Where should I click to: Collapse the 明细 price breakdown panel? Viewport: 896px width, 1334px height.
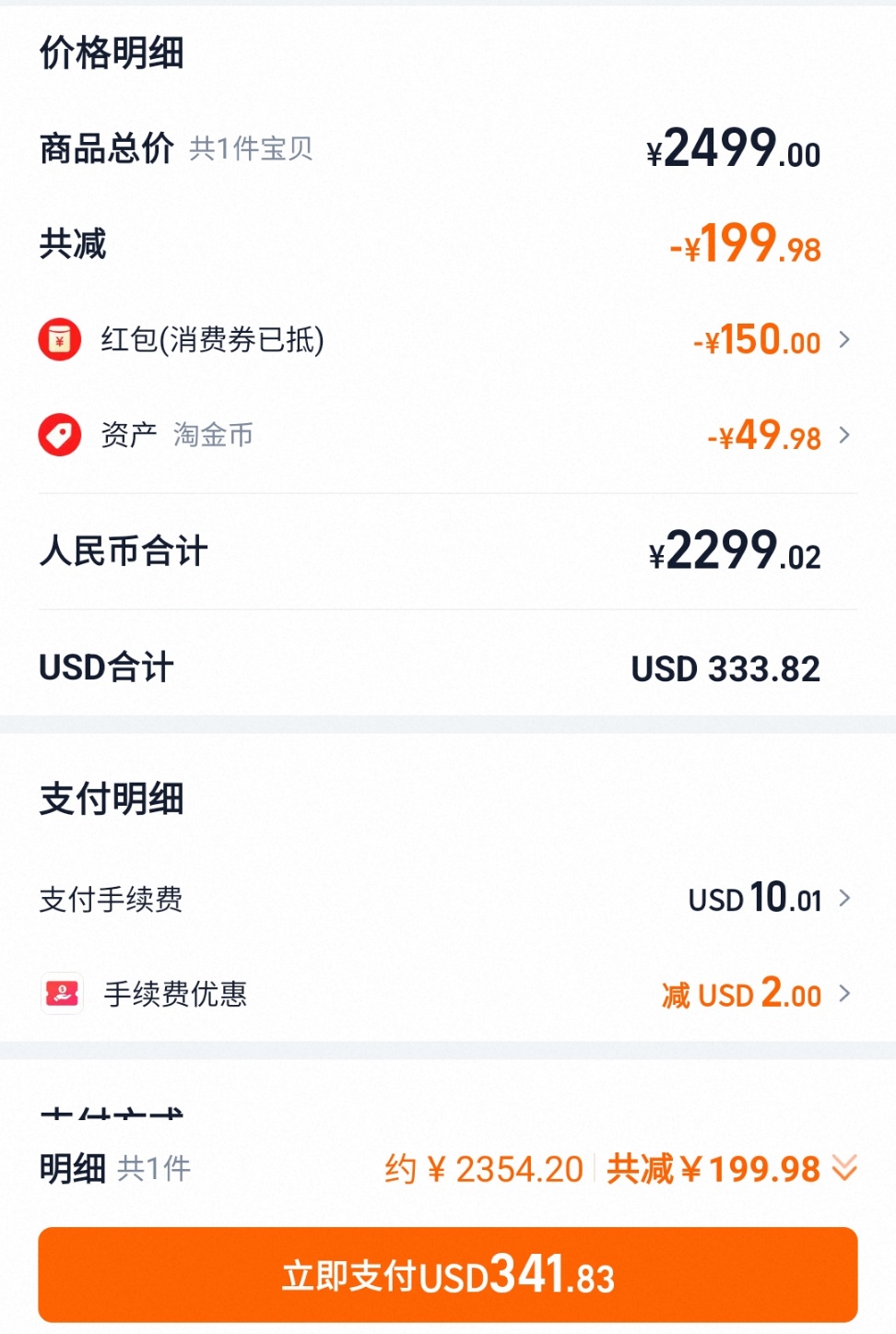pos(843,1168)
